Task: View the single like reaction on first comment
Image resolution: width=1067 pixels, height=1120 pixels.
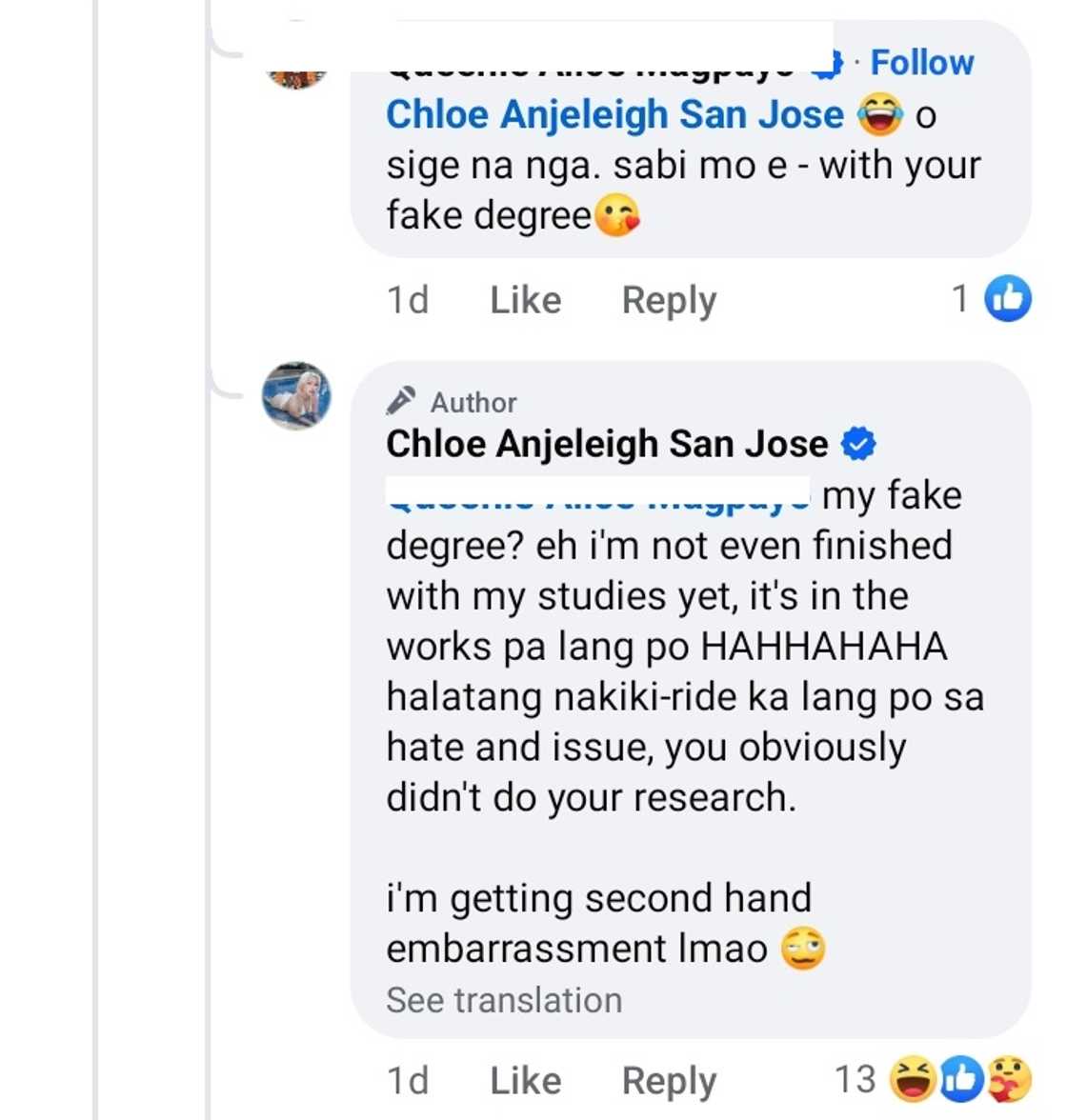Action: (x=992, y=299)
